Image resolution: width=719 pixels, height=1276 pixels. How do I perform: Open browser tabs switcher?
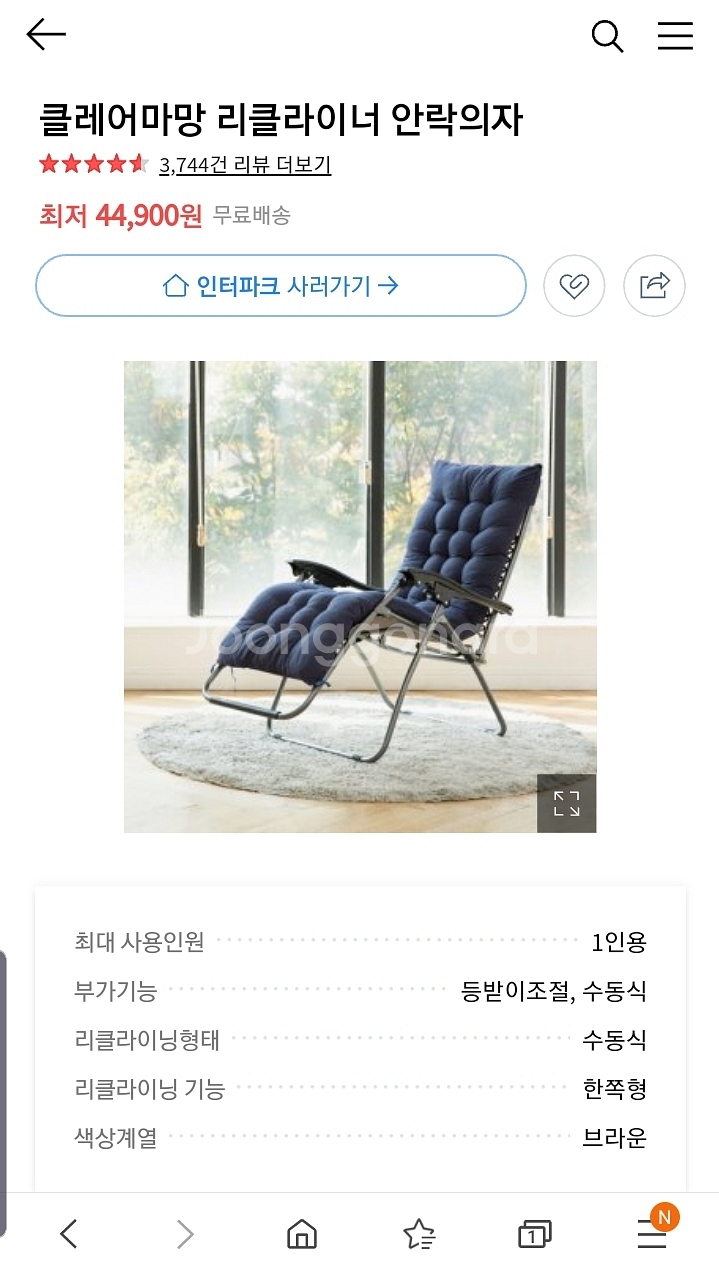pyautogui.click(x=535, y=1235)
